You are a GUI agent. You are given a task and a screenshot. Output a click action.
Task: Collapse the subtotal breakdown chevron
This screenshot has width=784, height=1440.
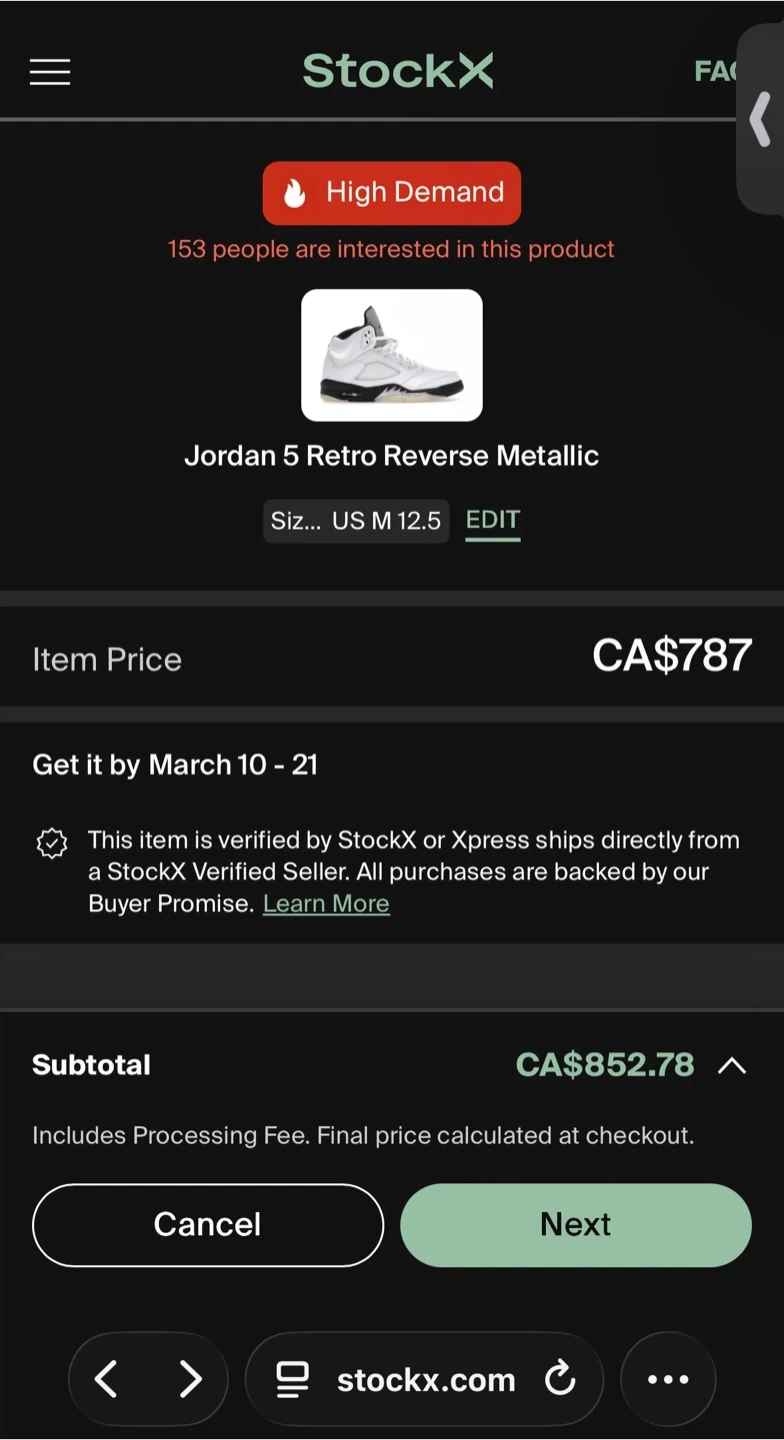732,1066
